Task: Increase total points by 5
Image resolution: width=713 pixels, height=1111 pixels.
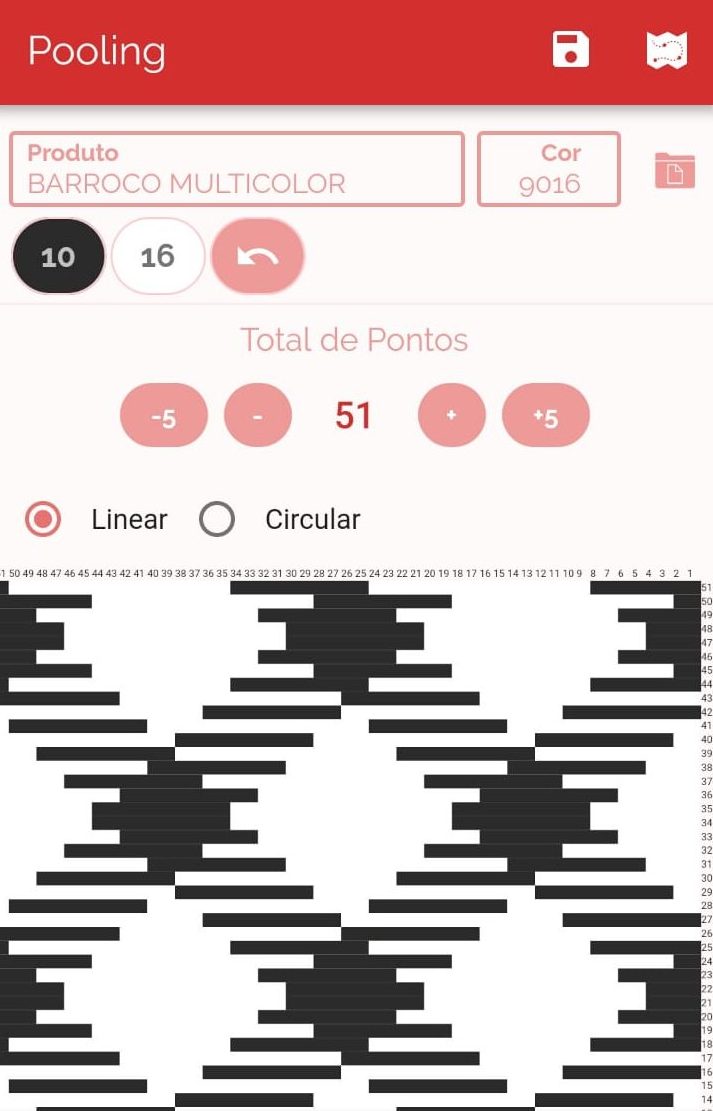Action: pyautogui.click(x=545, y=415)
